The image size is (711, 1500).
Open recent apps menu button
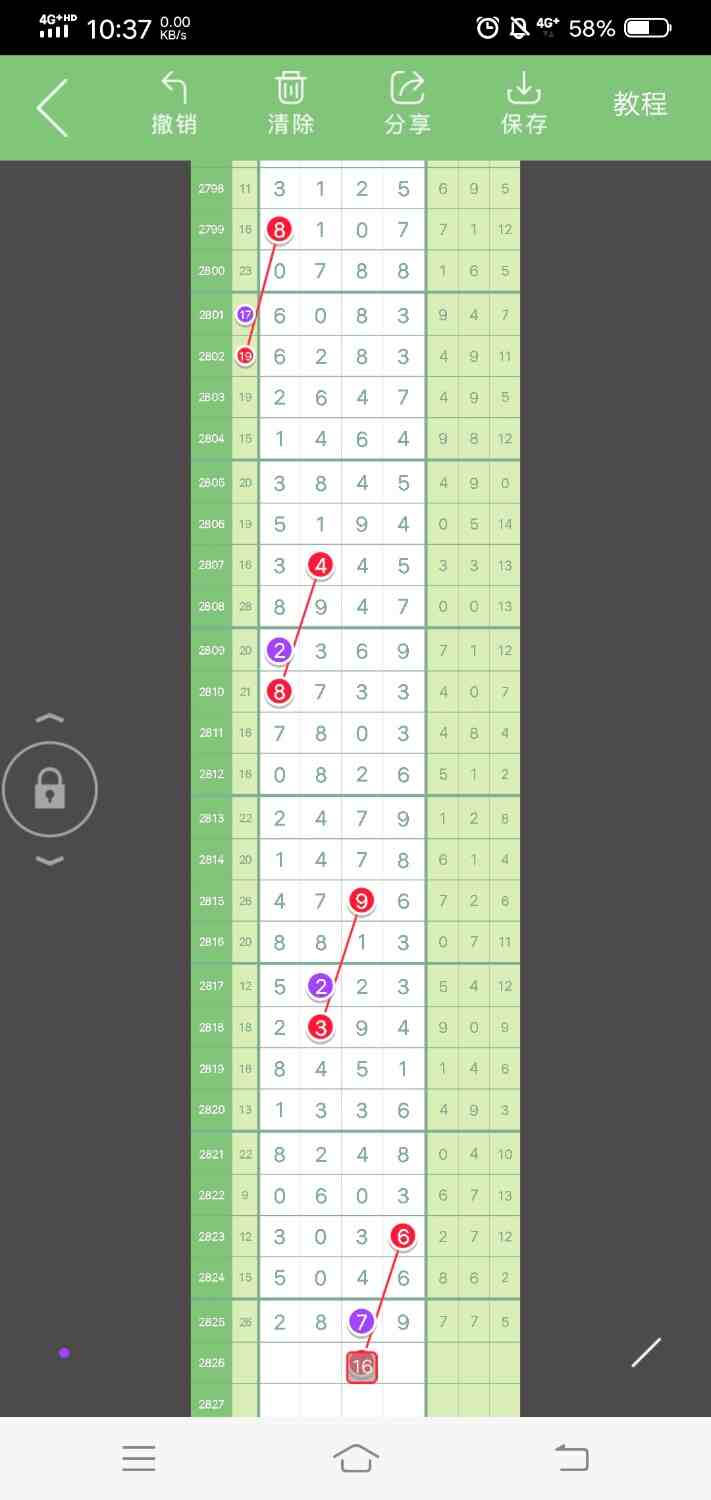[x=139, y=1458]
